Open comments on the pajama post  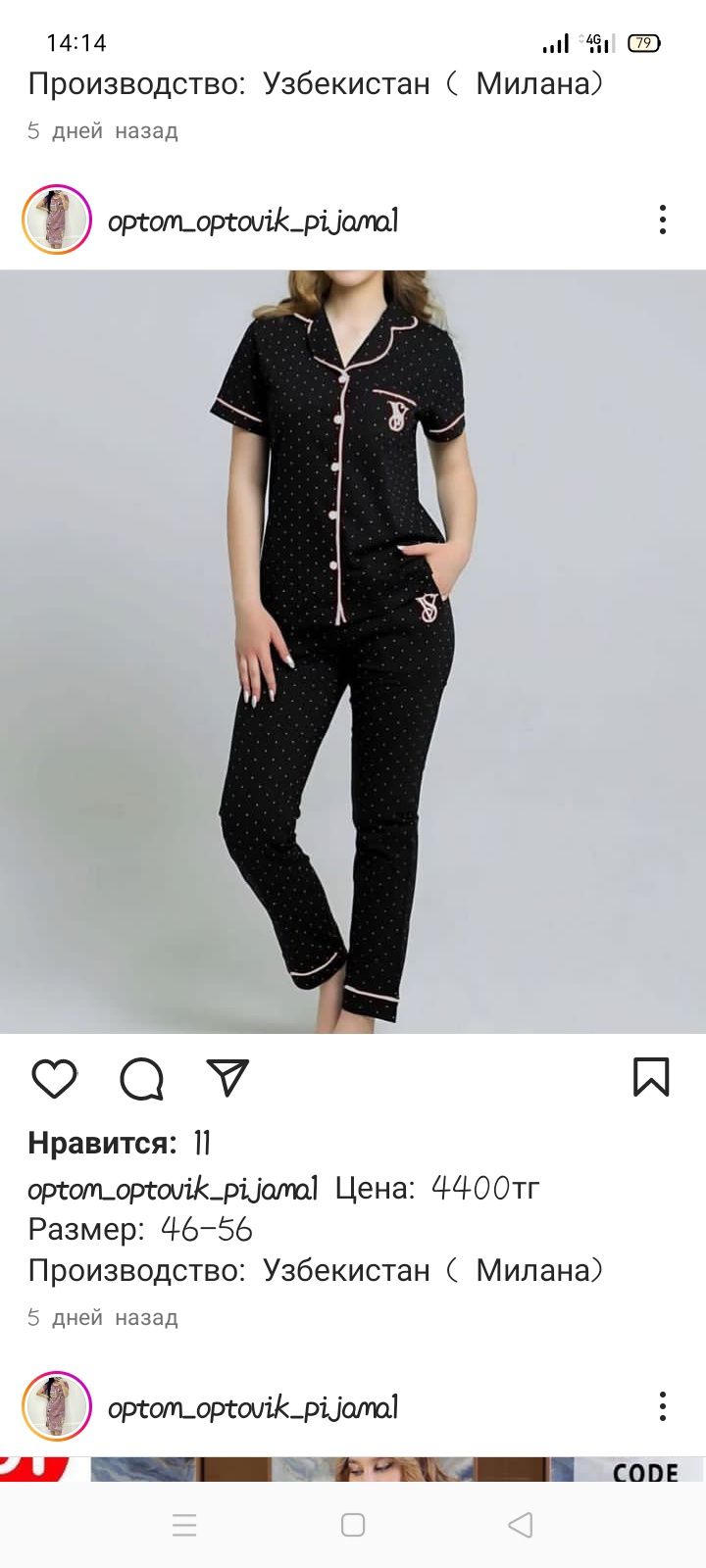pyautogui.click(x=141, y=1079)
